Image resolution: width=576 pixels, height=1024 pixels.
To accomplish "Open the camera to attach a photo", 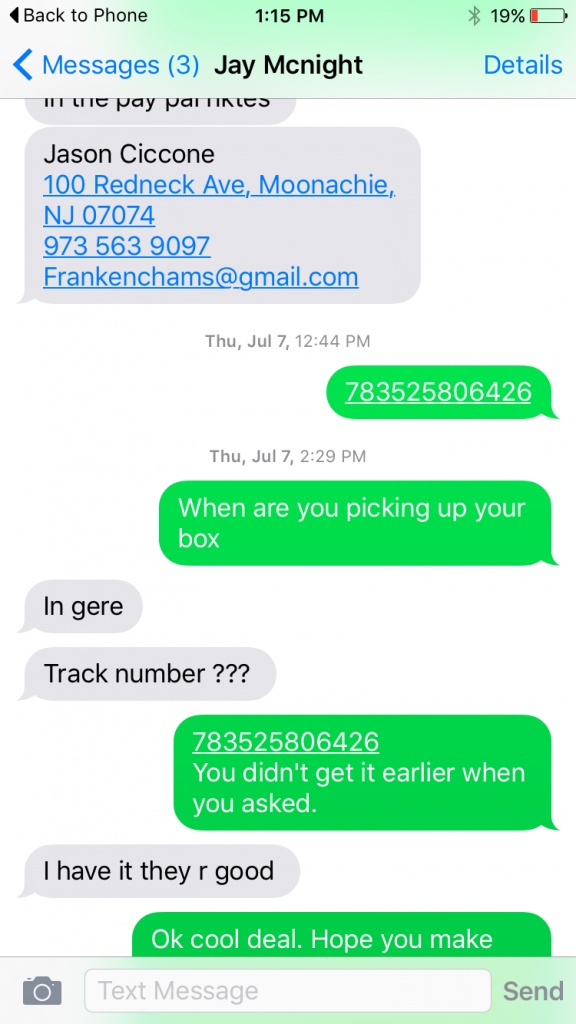I will click(x=42, y=991).
